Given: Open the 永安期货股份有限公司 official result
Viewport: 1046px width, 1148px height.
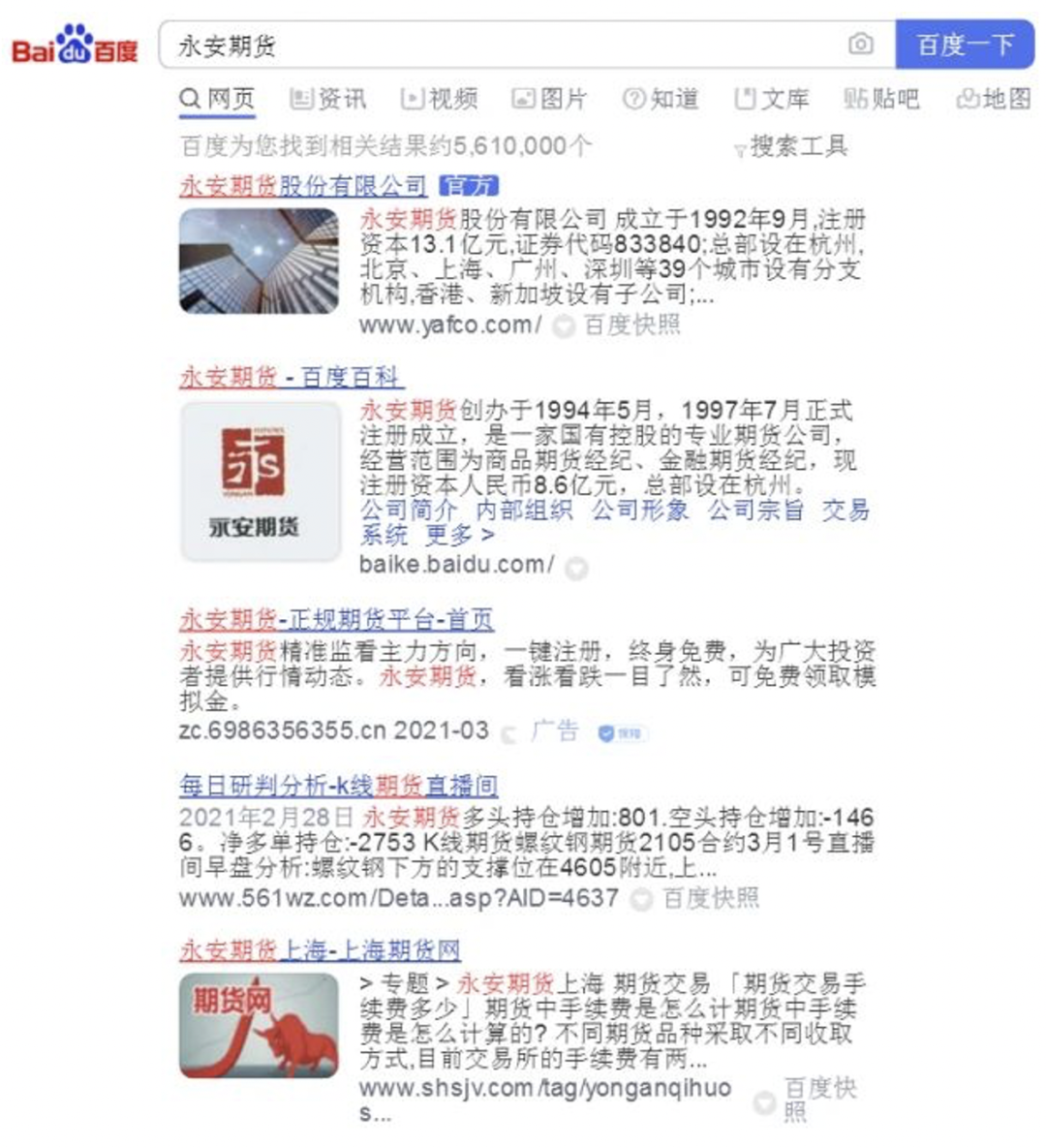Looking at the screenshot, I should point(303,185).
